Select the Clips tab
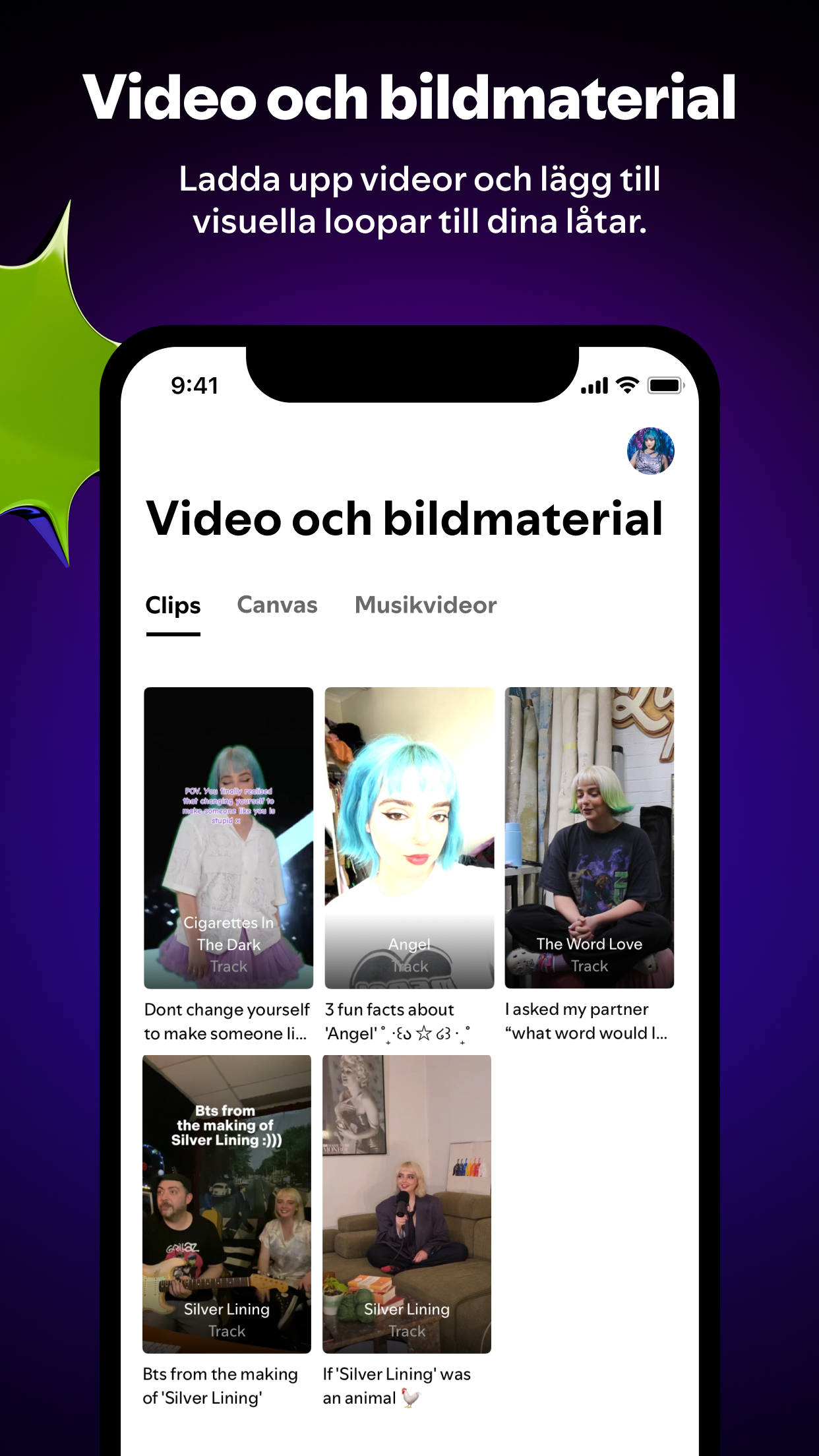The width and height of the screenshot is (819, 1456). pos(173,605)
